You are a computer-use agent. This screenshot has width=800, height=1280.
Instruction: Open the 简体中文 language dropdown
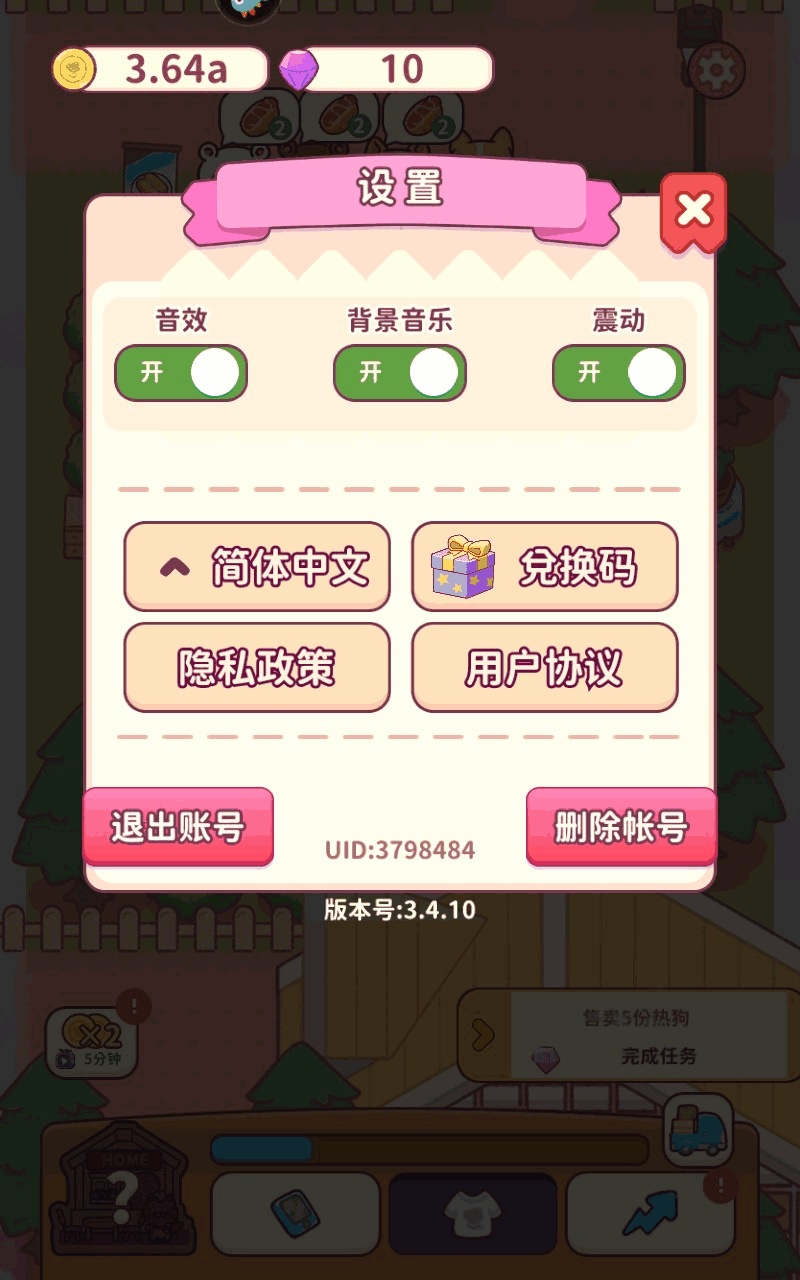tap(257, 567)
